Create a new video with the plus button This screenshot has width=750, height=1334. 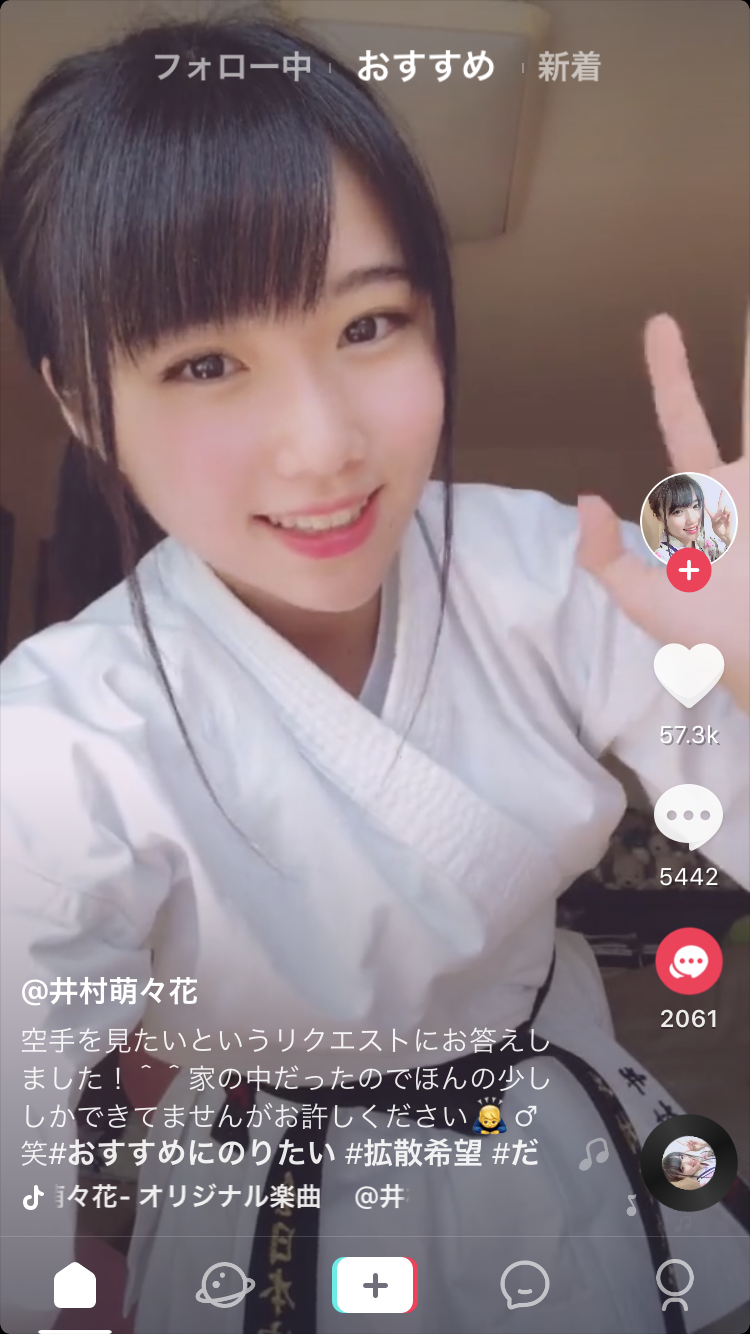point(374,1285)
